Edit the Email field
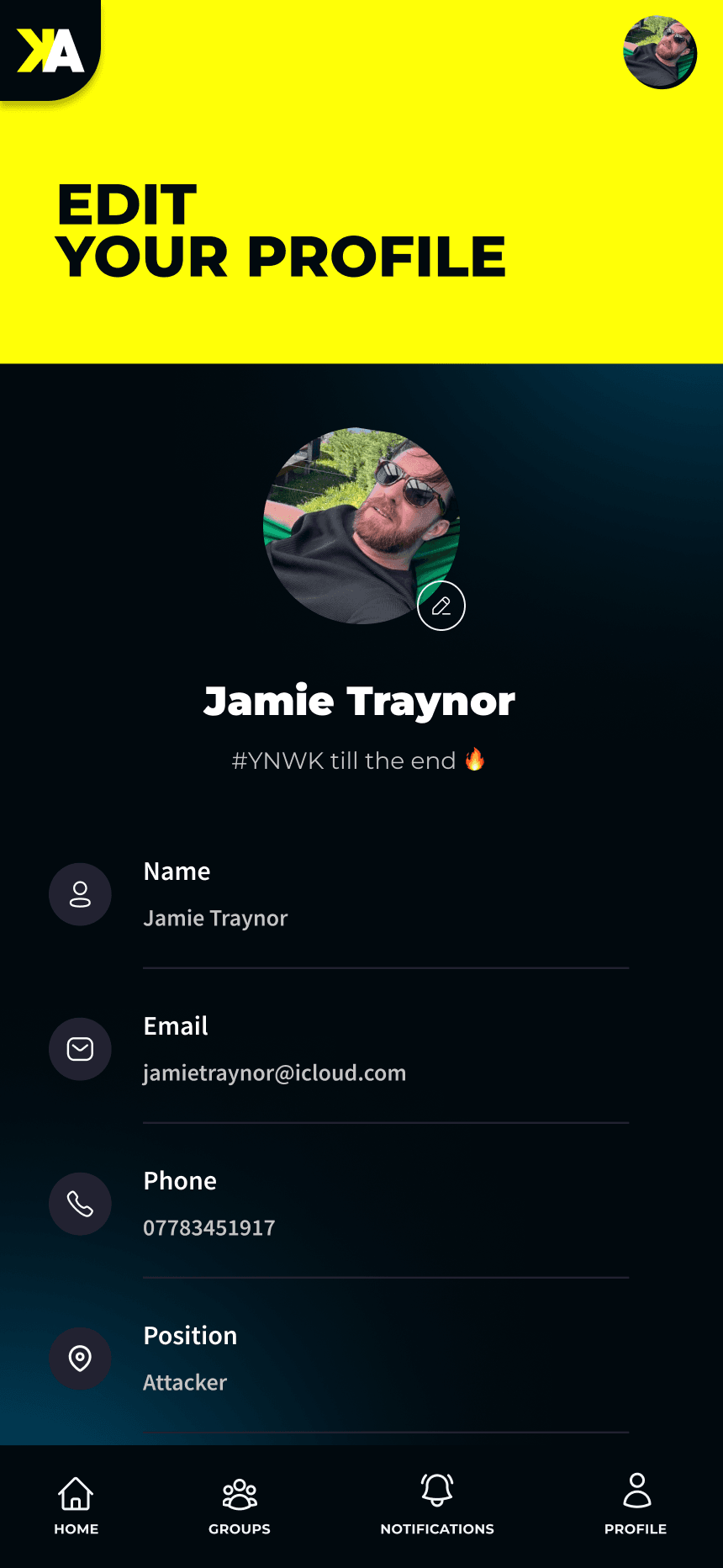The width and height of the screenshot is (723, 1568). coord(274,1073)
